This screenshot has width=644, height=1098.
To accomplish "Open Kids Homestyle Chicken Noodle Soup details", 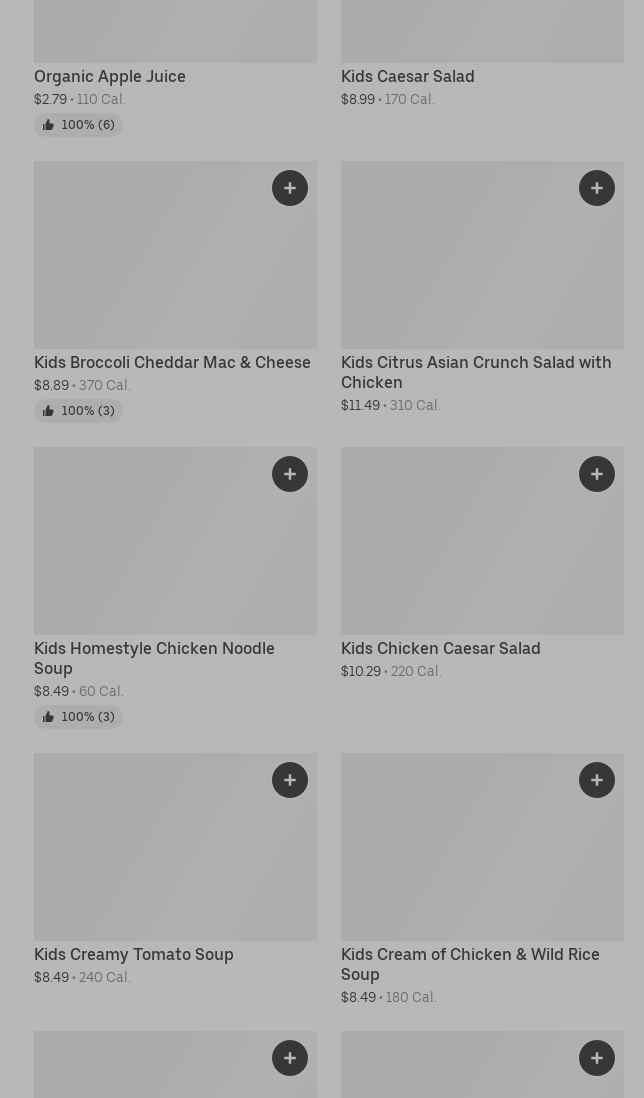I will [x=154, y=658].
